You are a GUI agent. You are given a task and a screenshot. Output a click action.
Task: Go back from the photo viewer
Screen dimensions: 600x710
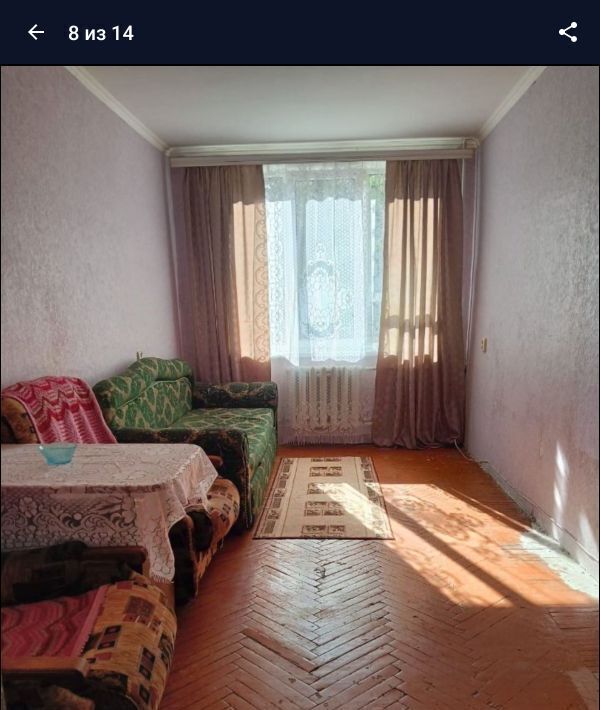click(x=36, y=32)
